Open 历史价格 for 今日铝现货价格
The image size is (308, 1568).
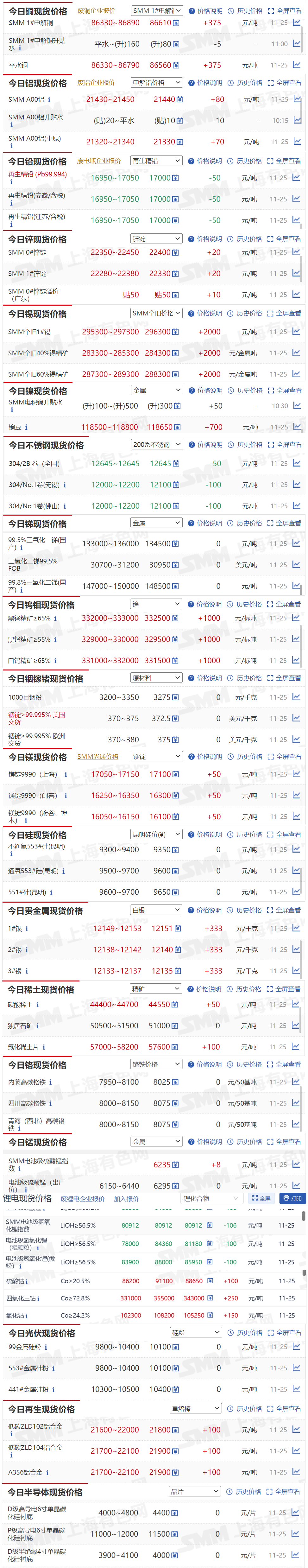(245, 83)
